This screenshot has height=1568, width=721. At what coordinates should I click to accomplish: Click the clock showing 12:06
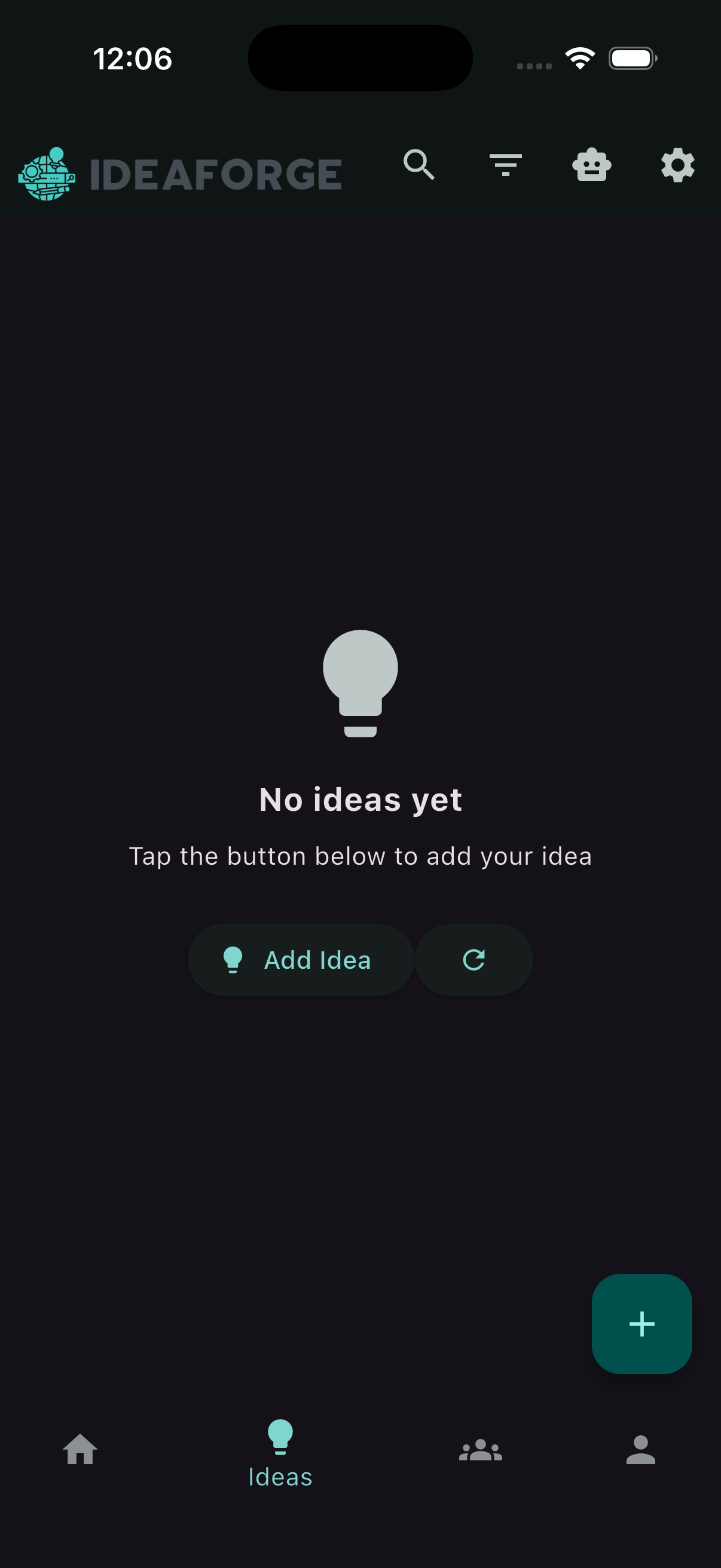tap(133, 59)
